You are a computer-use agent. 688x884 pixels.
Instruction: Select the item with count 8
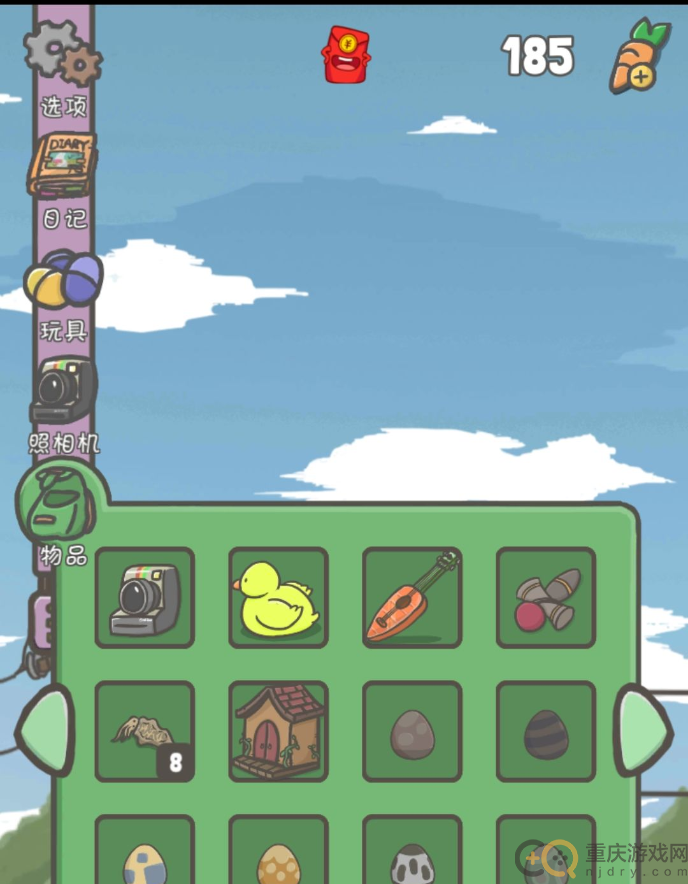pyautogui.click(x=145, y=731)
